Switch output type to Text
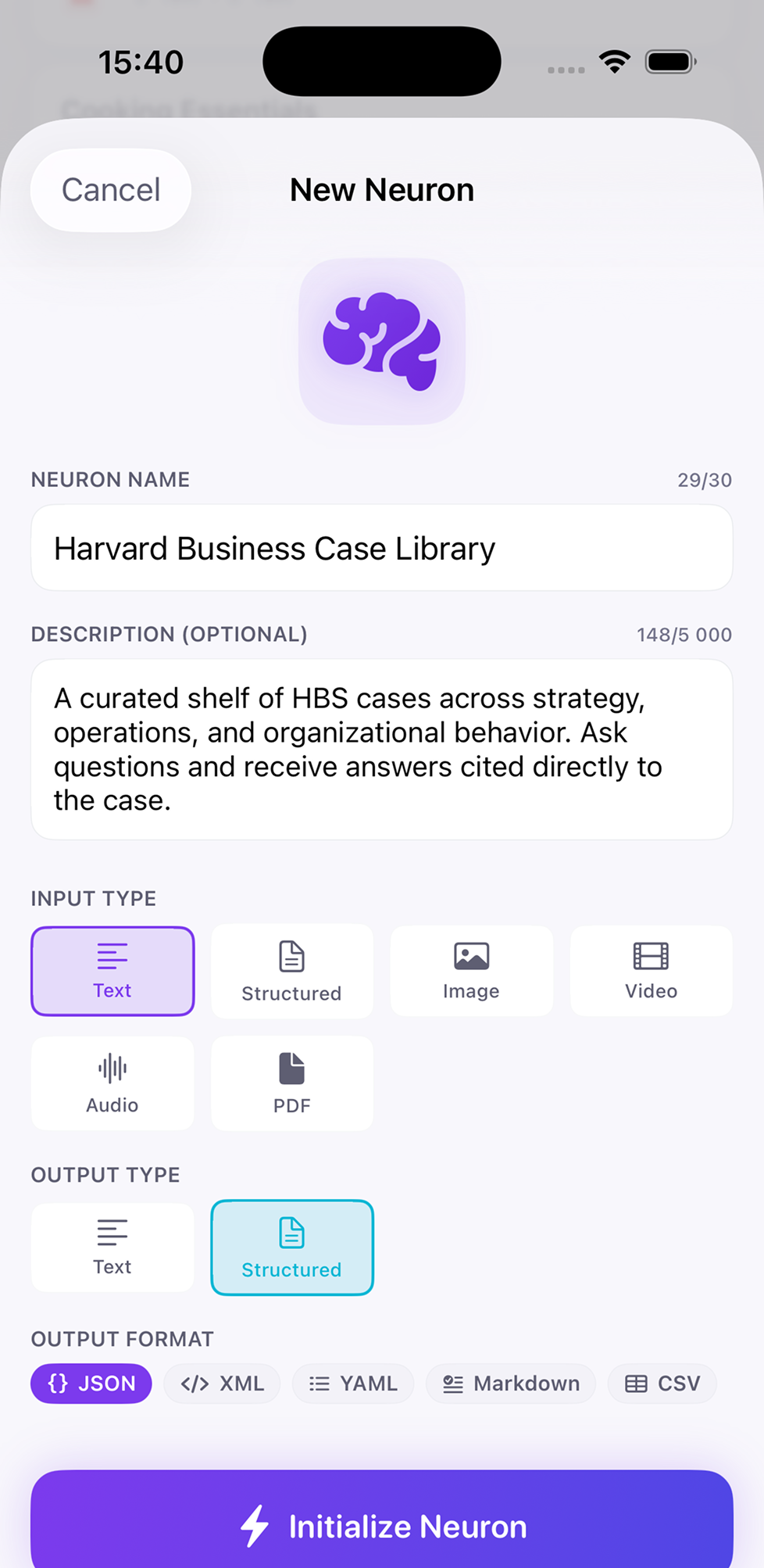 [112, 1247]
